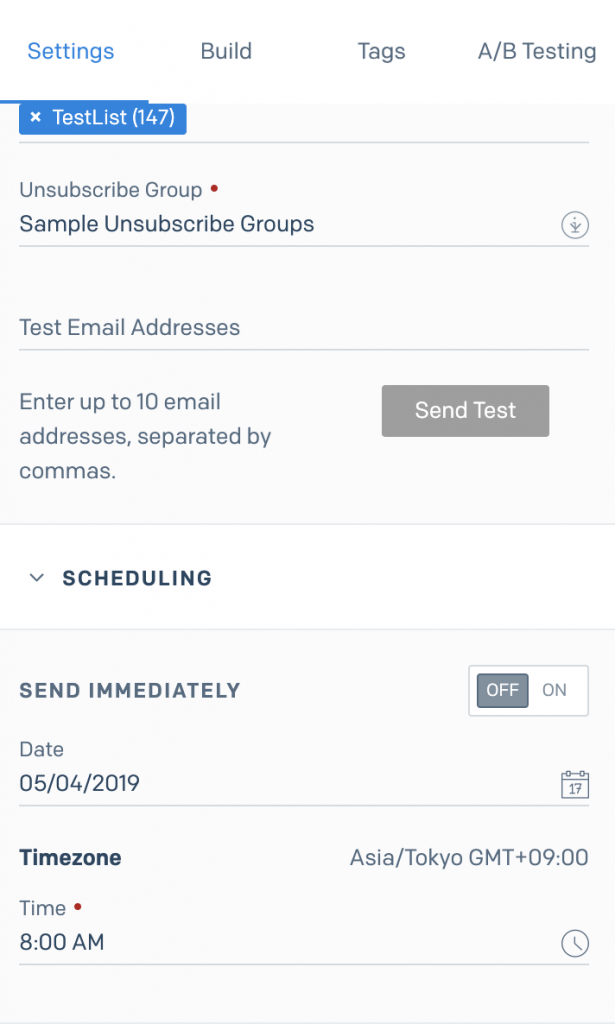Go to the A/B Testing tab

[x=537, y=51]
